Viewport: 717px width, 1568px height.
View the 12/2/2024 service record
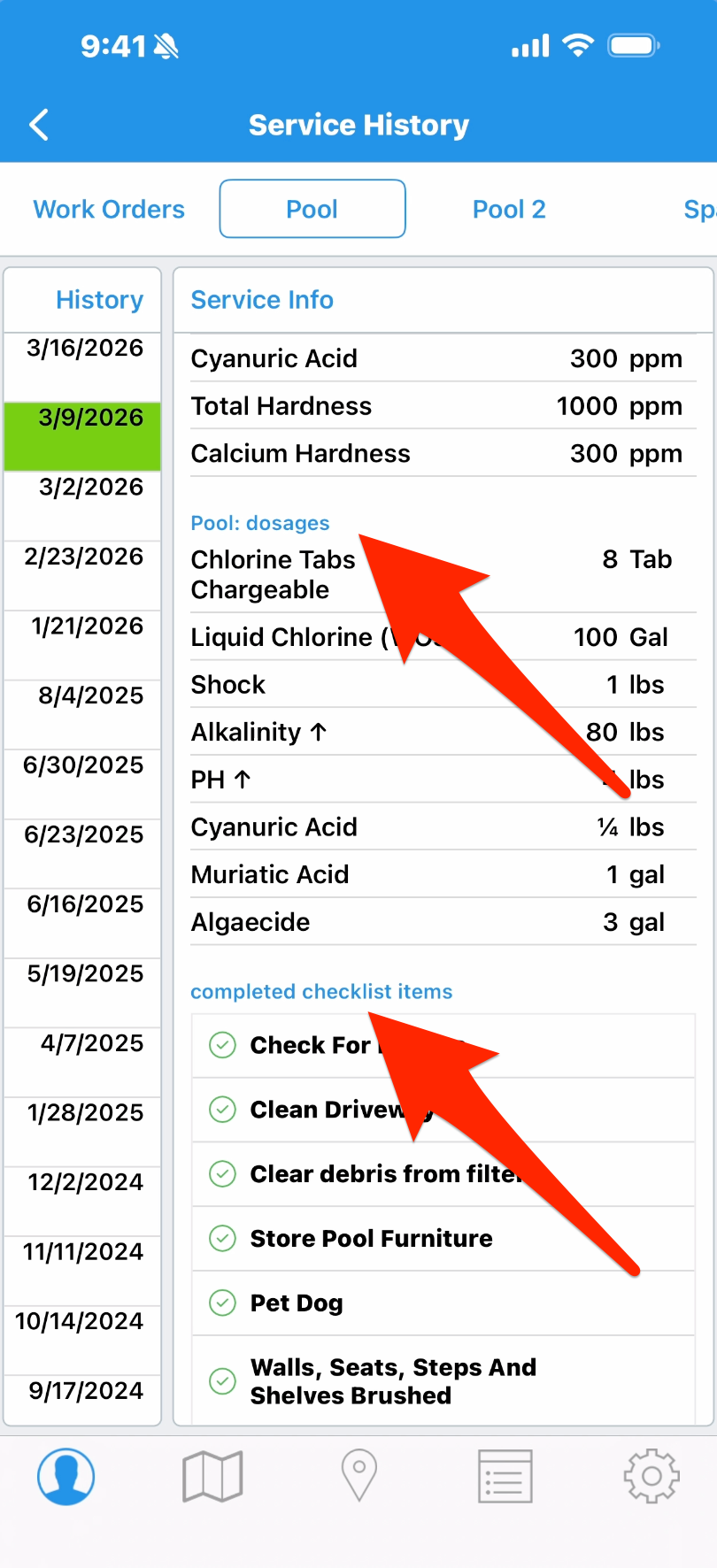(85, 1183)
